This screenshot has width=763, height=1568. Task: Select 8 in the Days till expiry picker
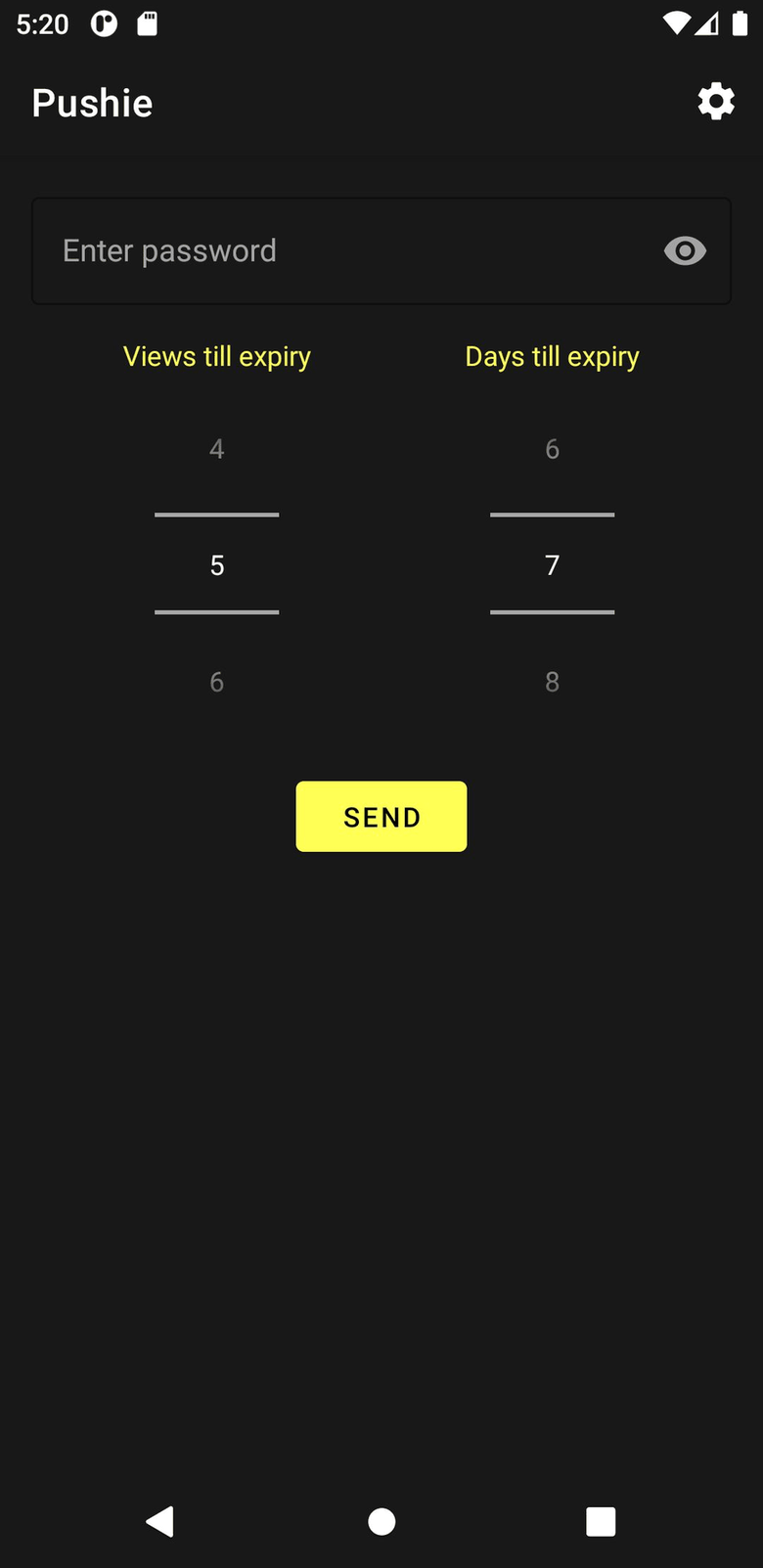pos(552,682)
